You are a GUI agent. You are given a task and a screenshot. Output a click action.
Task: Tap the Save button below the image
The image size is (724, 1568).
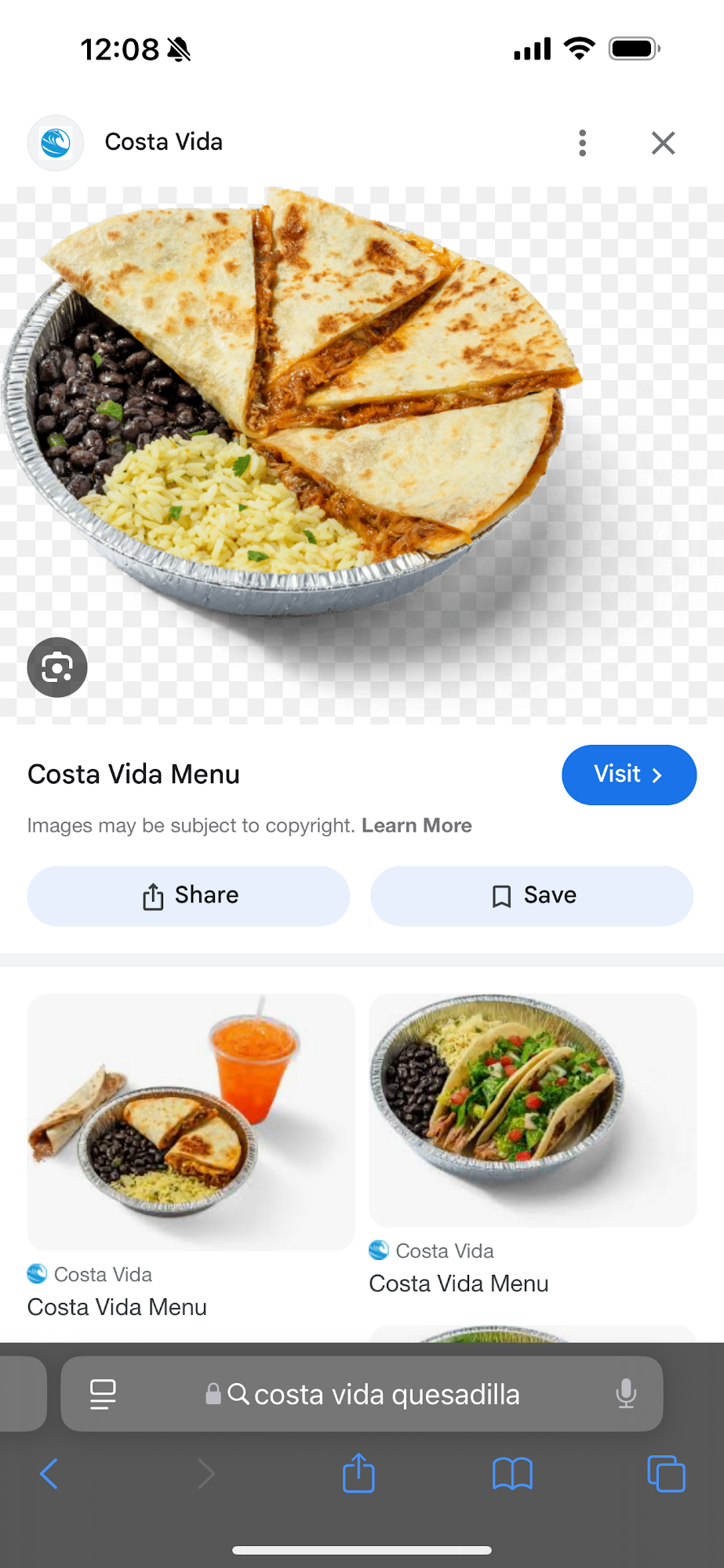532,895
